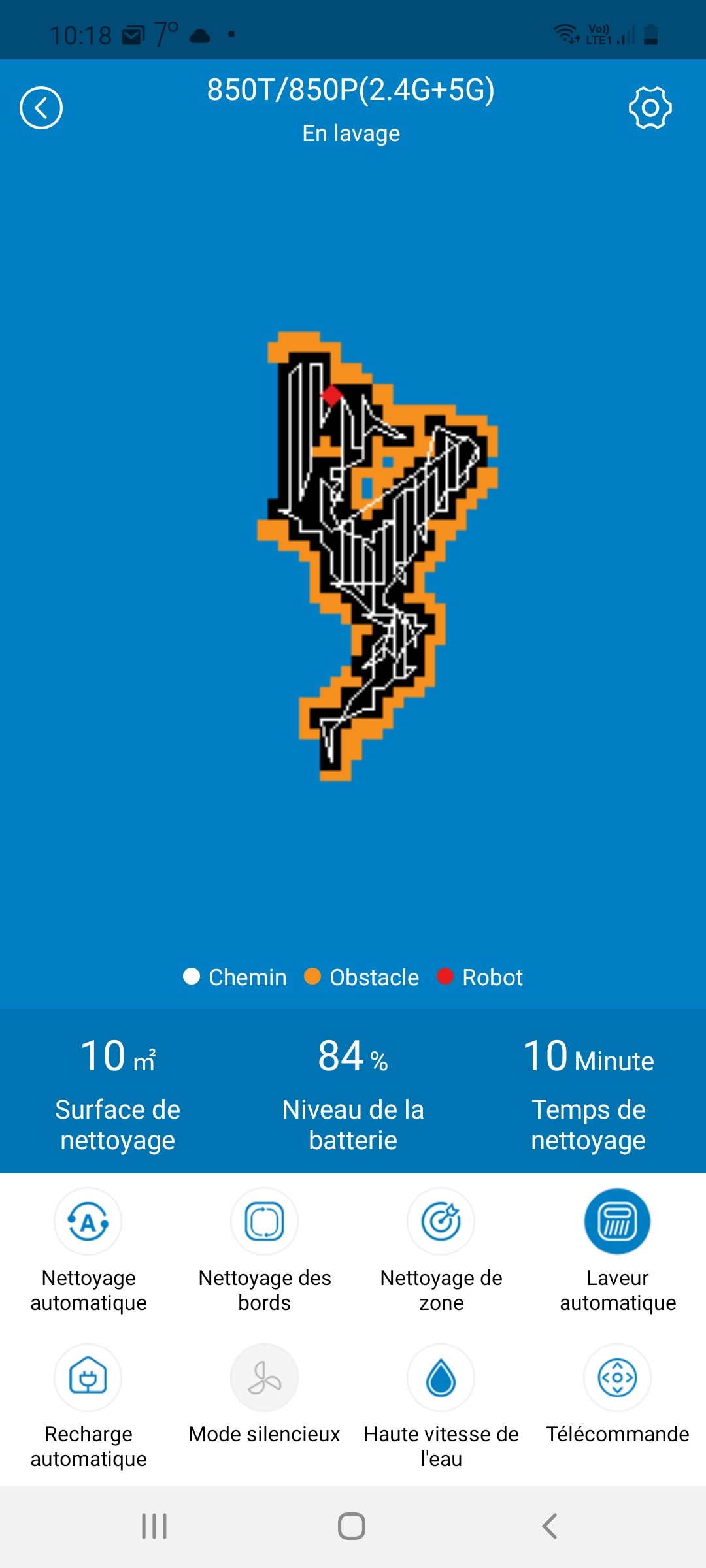The width and height of the screenshot is (706, 1568).
Task: Open the settings gear
Action: click(x=650, y=108)
